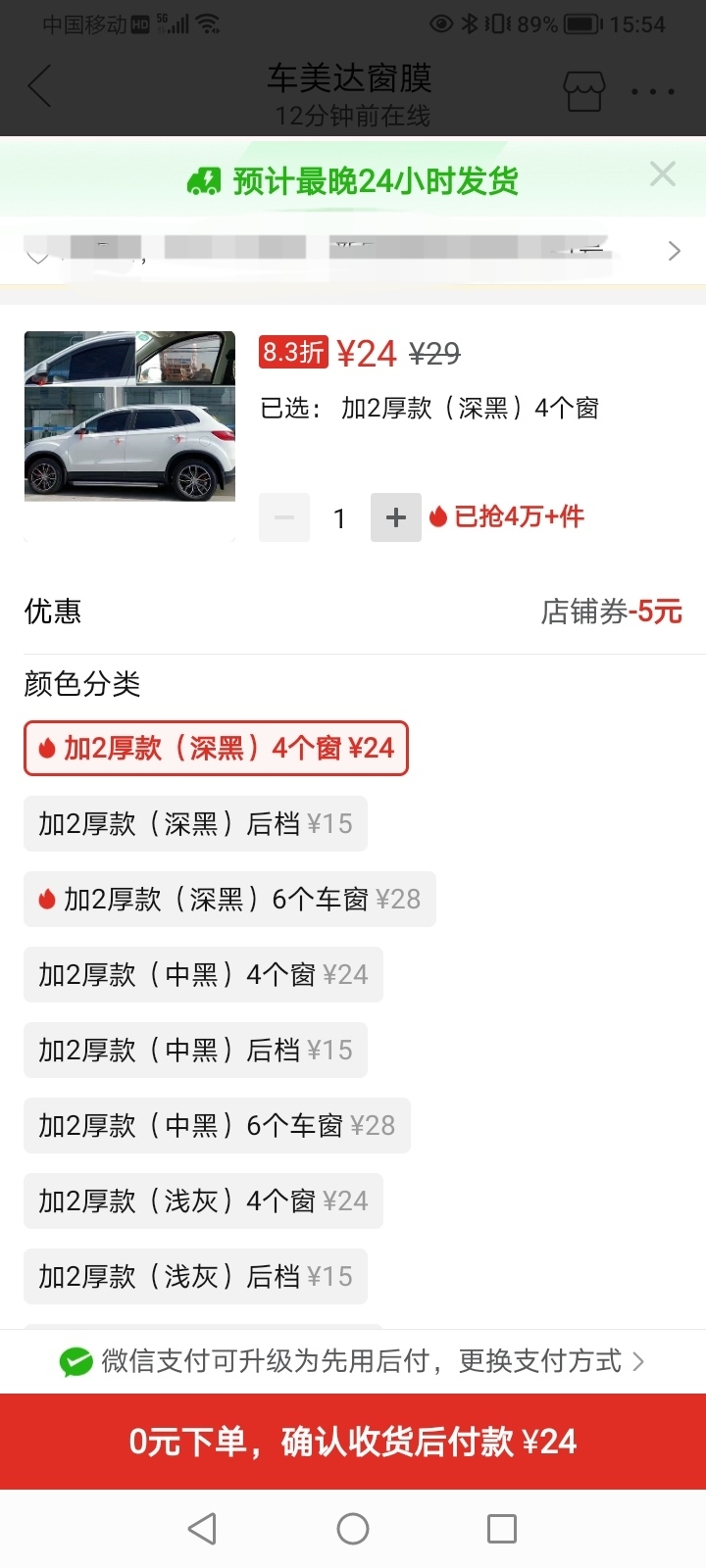This screenshot has height=1568, width=706.
Task: Choose 加2厚款（深黑）后档 ¥15
Action: (x=195, y=824)
